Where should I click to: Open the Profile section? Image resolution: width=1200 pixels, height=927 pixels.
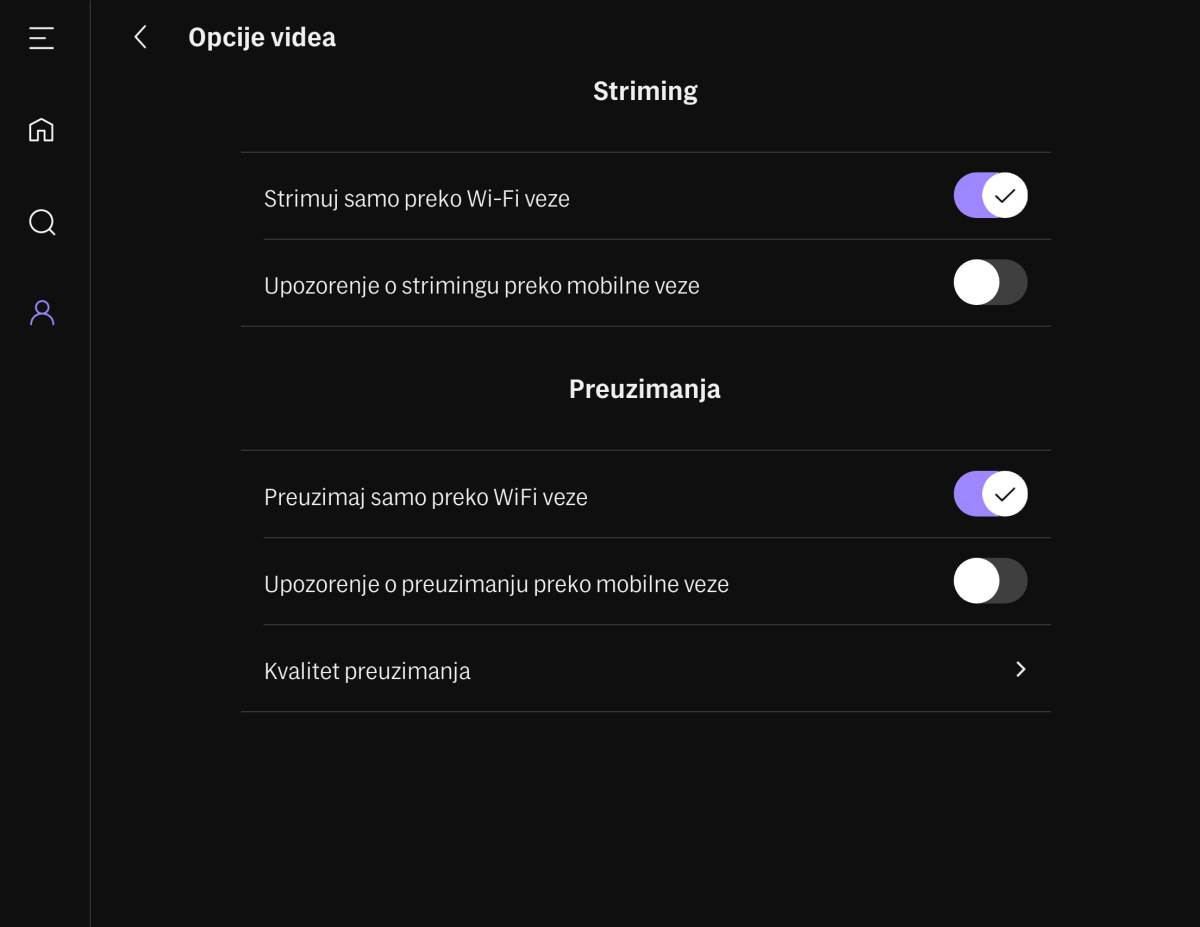tap(42, 313)
